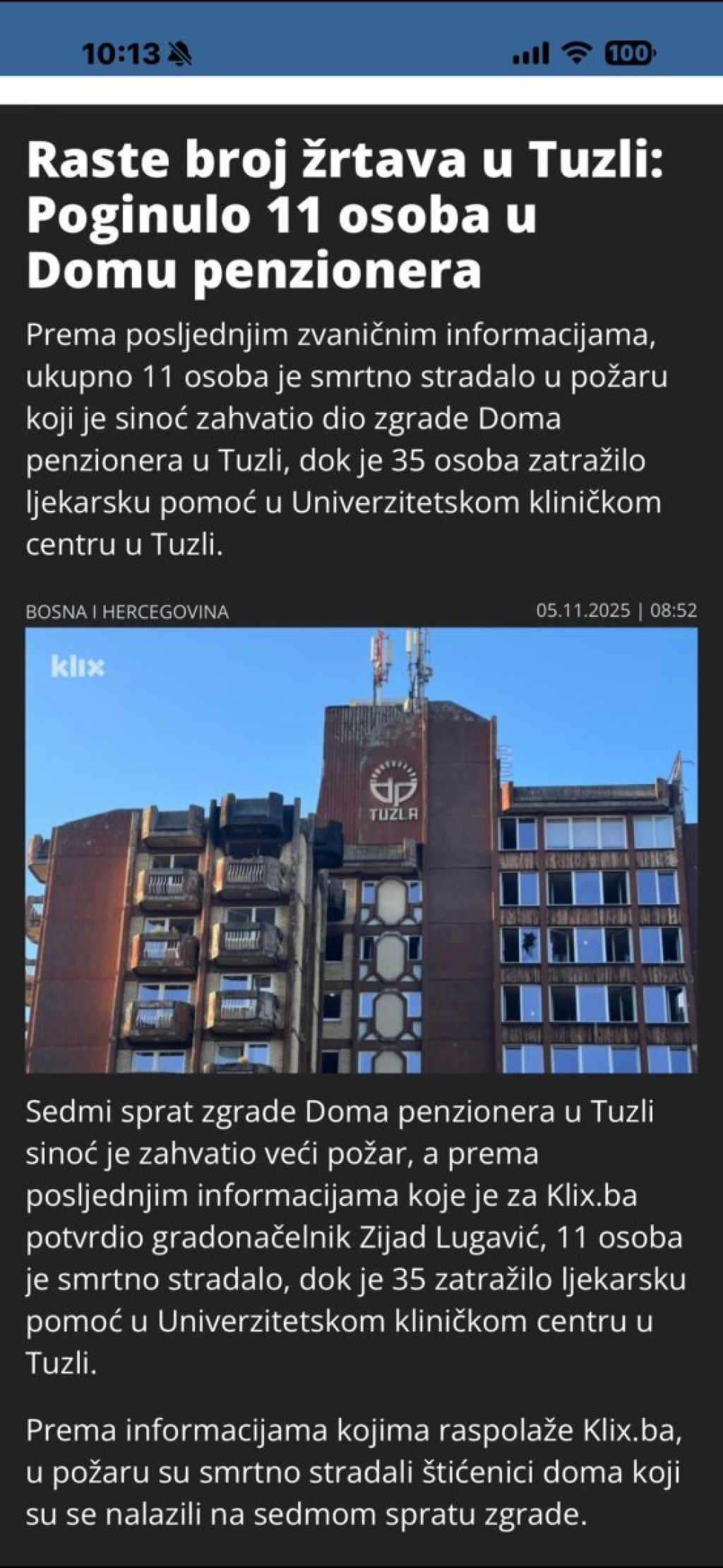This screenshot has width=723, height=1568.
Task: Open the Bosna i Hercegovina category link
Action: [127, 612]
